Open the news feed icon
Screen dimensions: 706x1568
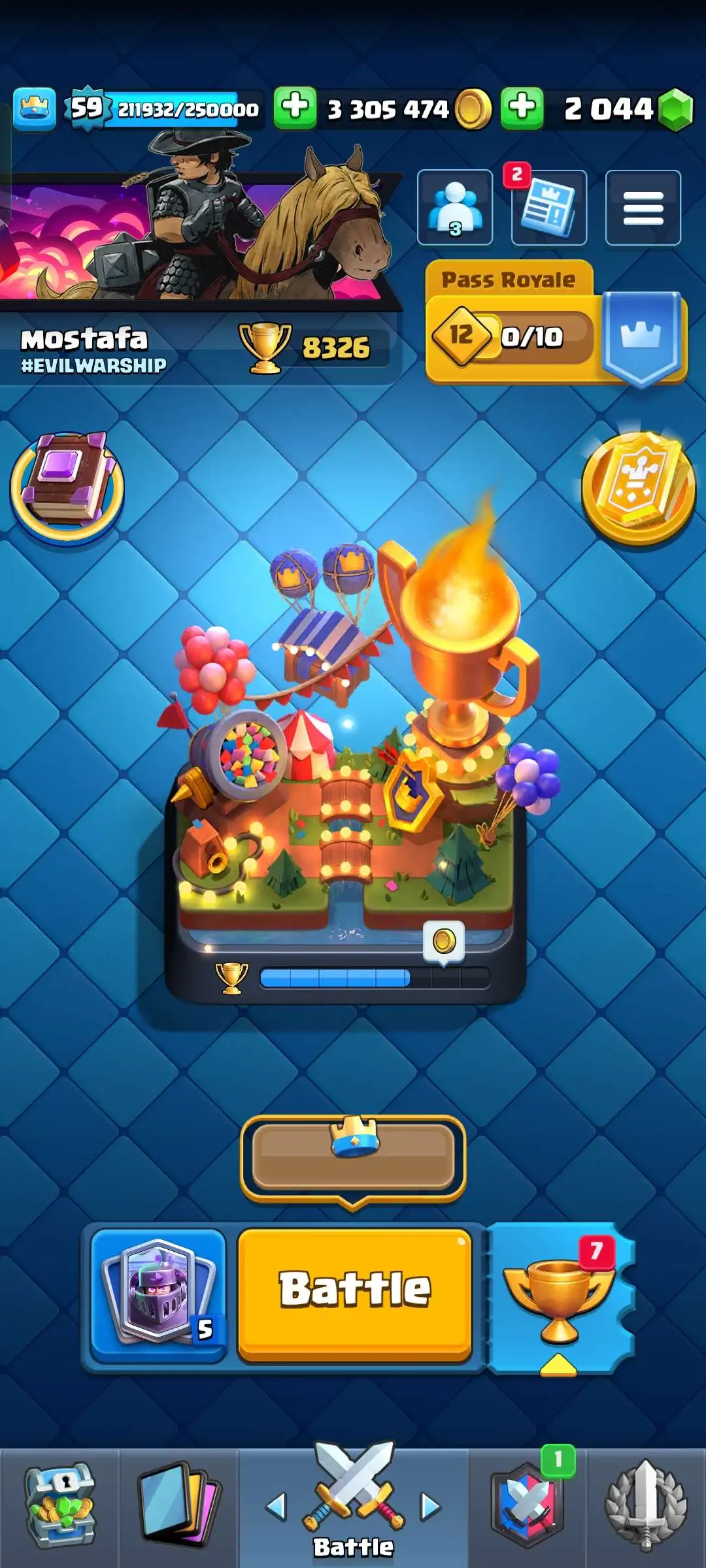click(549, 207)
